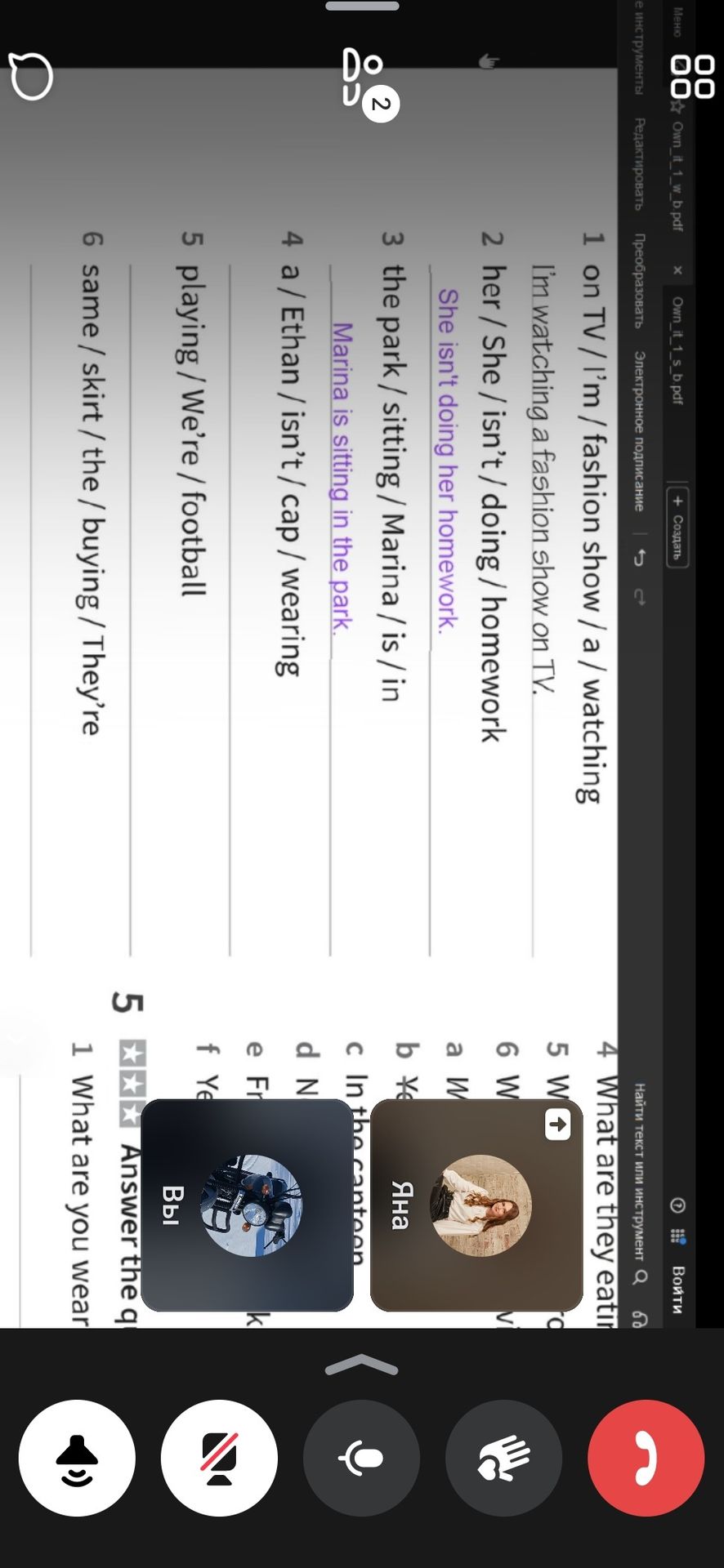
Task: Expand the call controls panel chevron
Action: tap(362, 1365)
